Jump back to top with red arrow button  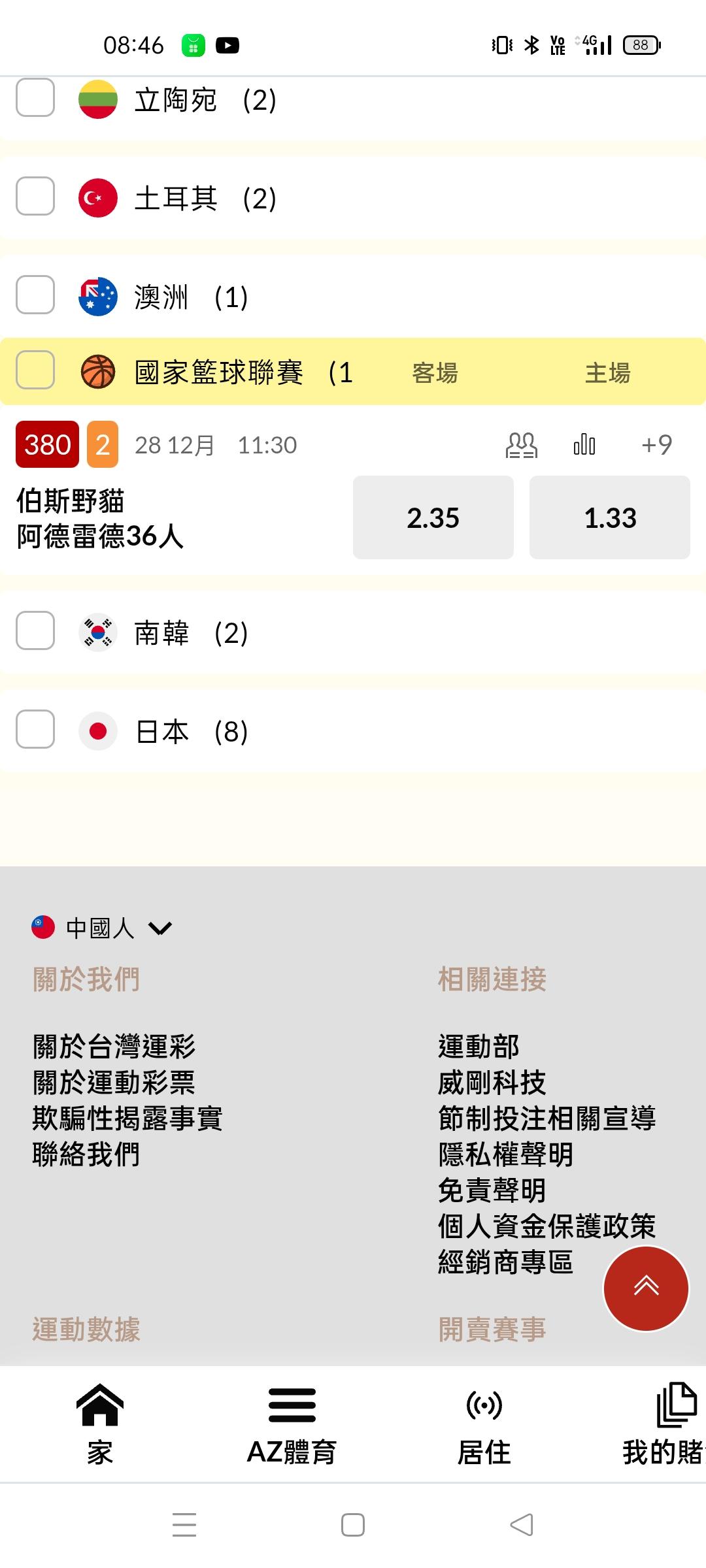(x=646, y=1288)
